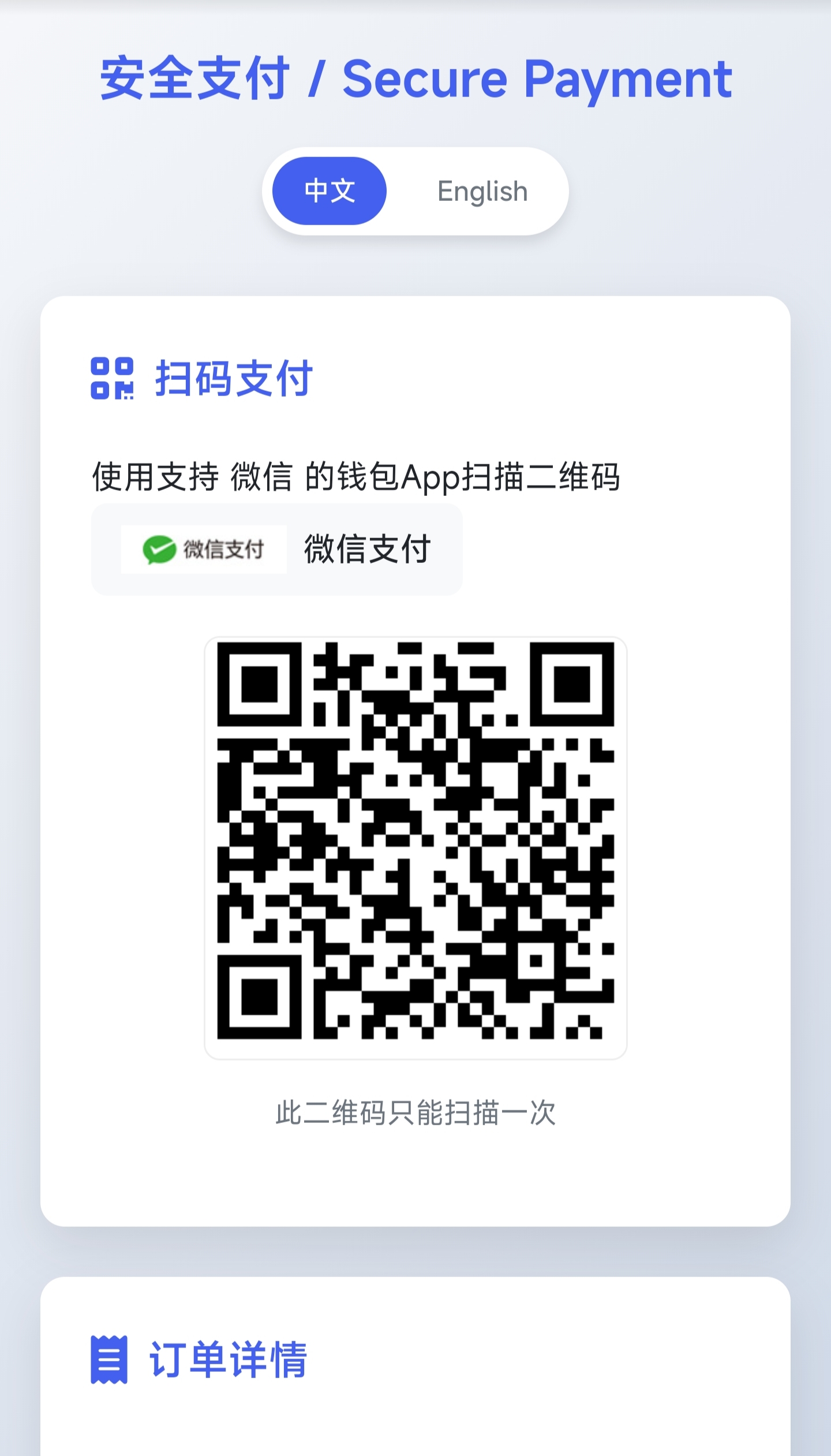Click the WeChat checkmark speech-bubble icon
Image resolution: width=831 pixels, height=1456 pixels.
point(158,549)
